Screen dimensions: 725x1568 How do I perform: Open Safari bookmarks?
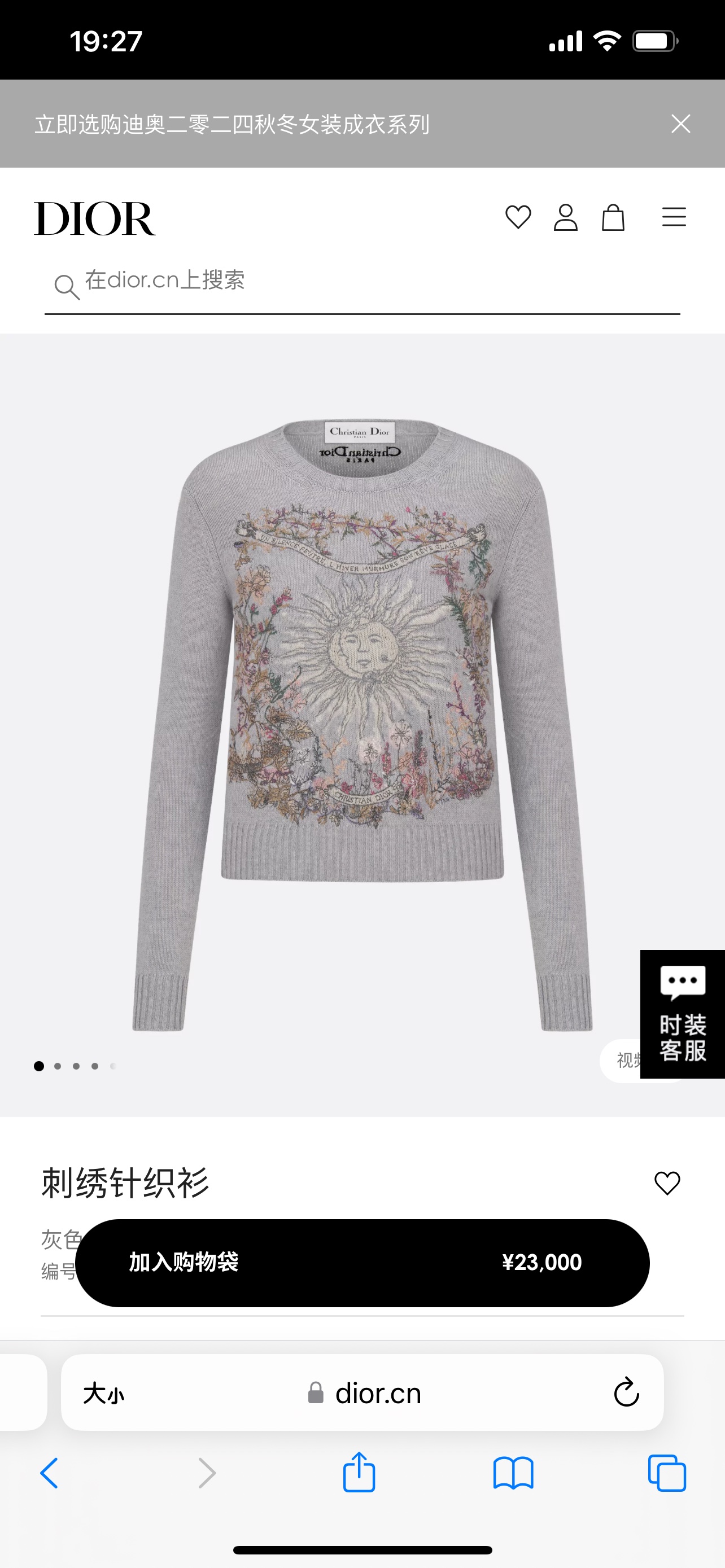point(513,1473)
